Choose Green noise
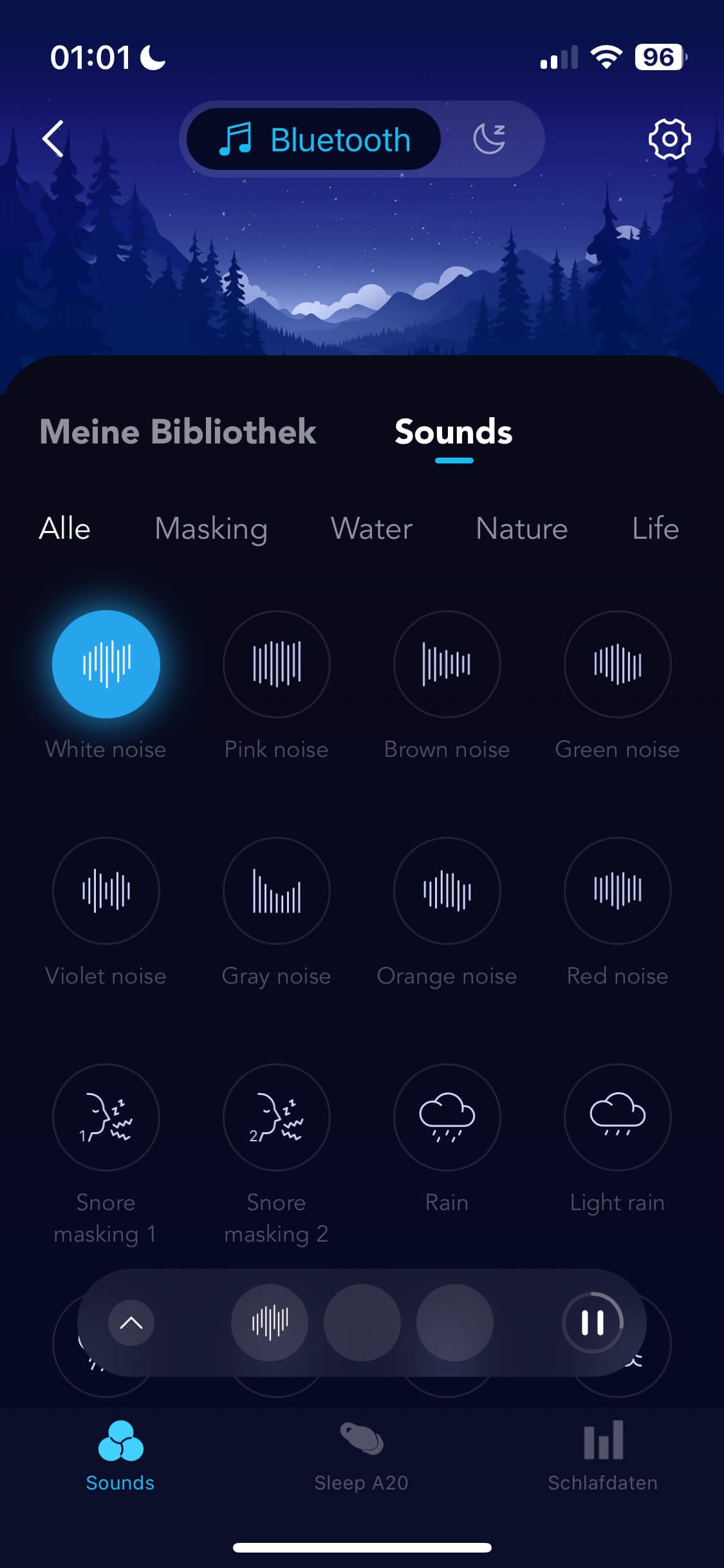This screenshot has width=724, height=1568. (x=618, y=664)
